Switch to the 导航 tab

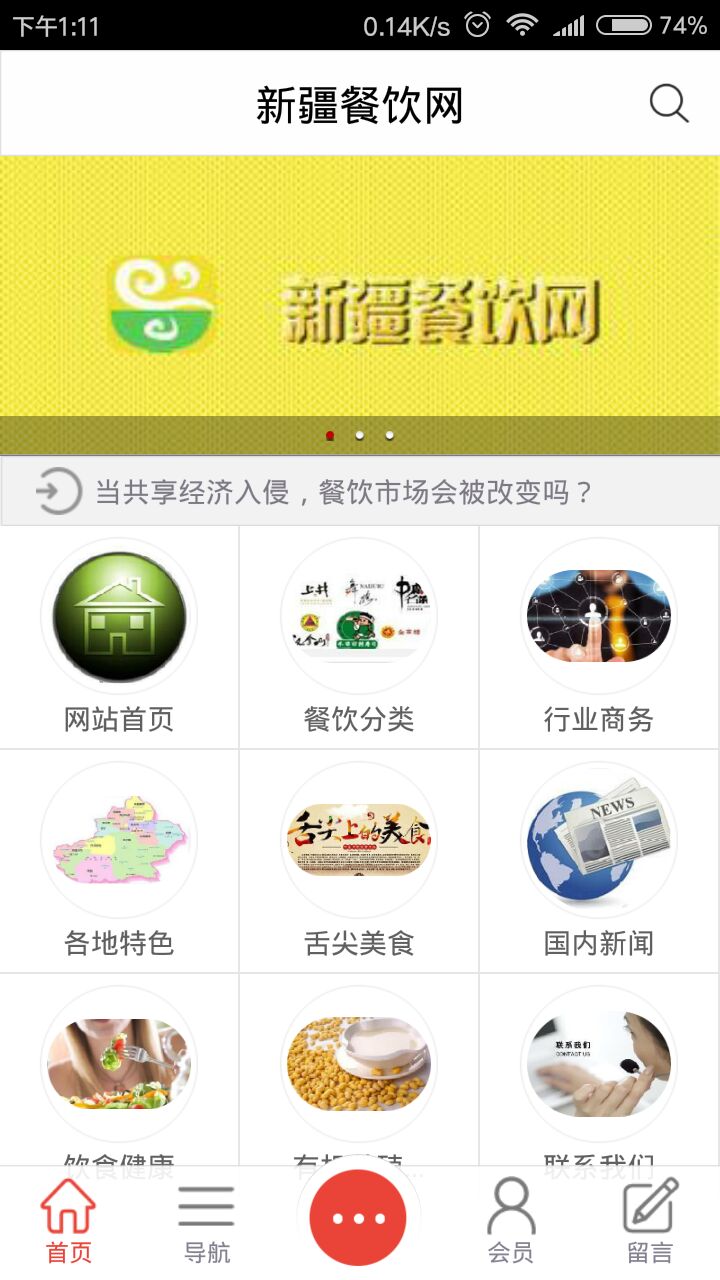207,1221
